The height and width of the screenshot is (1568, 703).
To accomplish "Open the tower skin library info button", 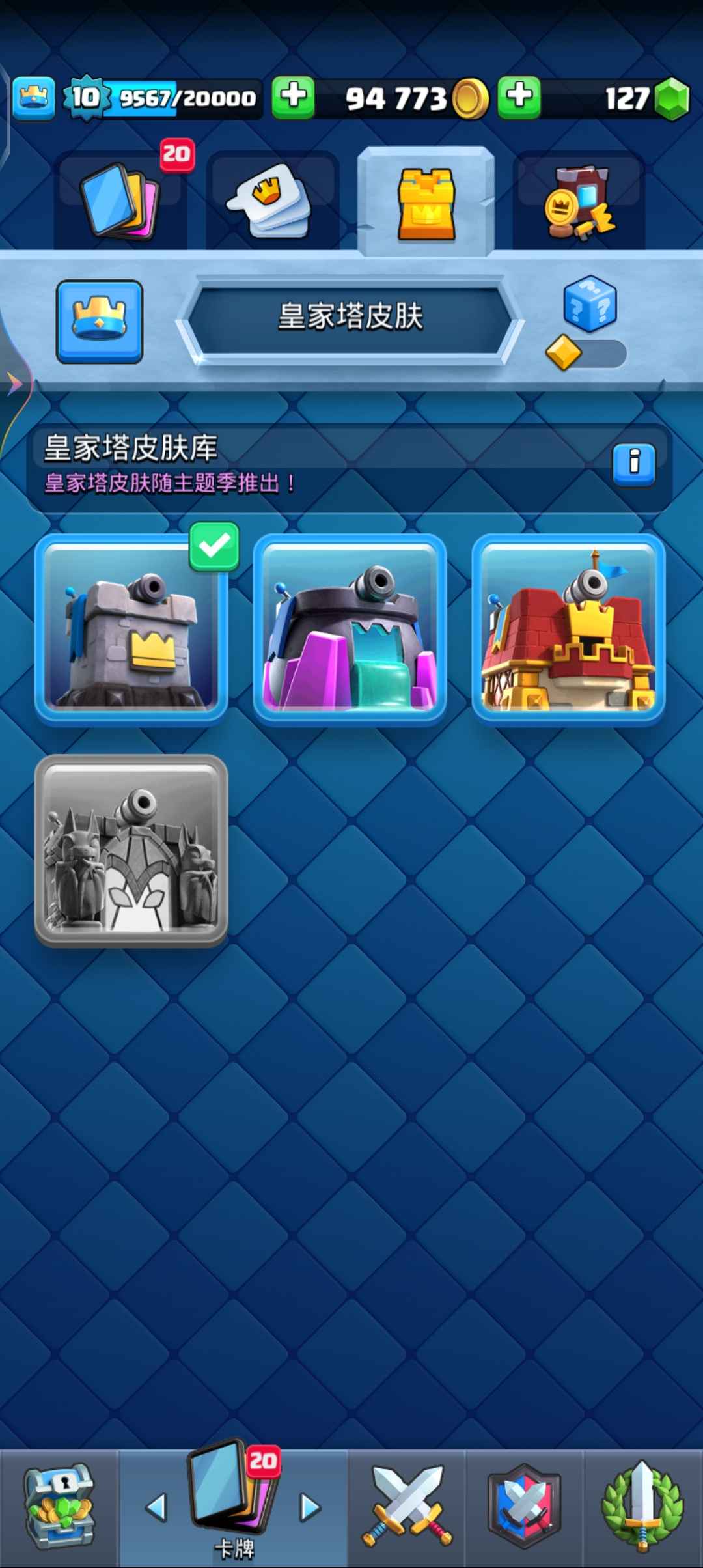I will [633, 464].
